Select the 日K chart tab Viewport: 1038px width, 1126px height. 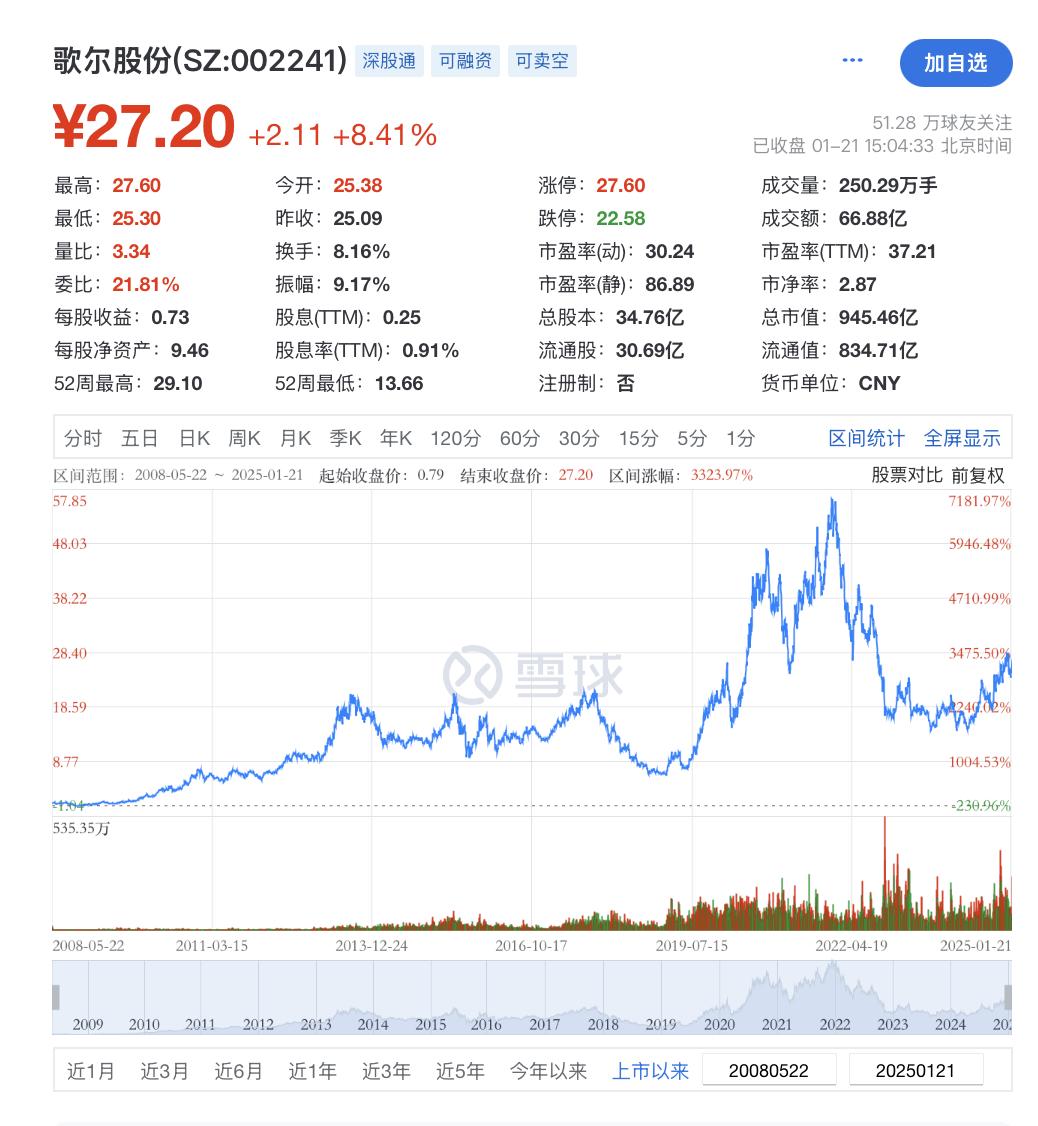click(x=194, y=438)
